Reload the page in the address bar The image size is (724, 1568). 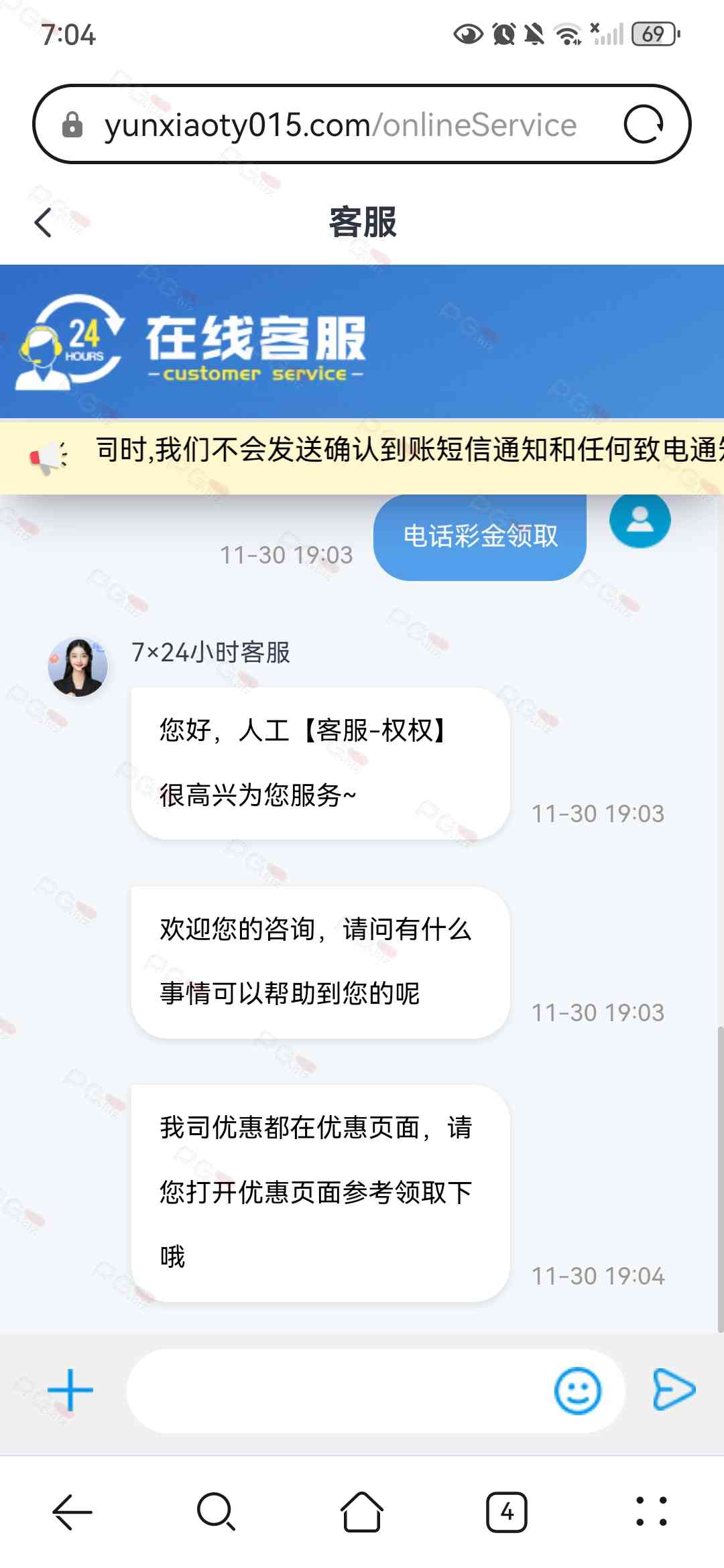tap(644, 125)
